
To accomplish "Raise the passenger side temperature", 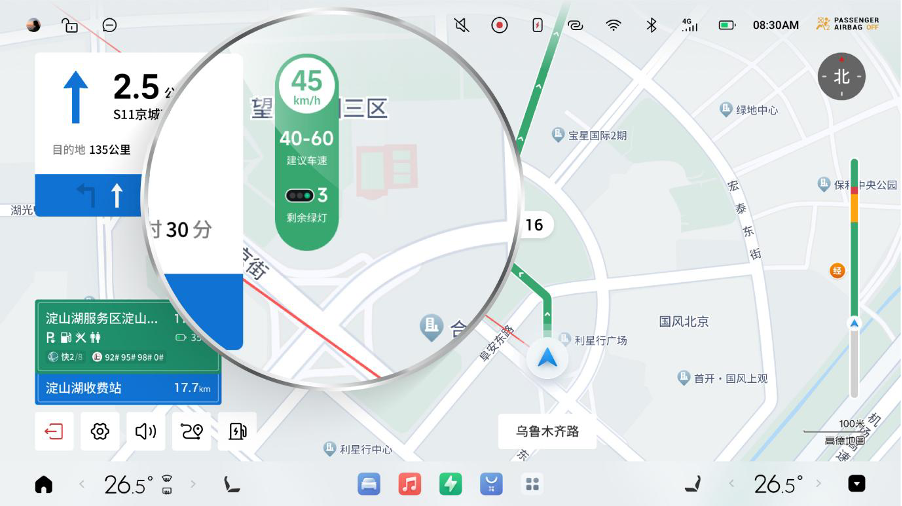I will (x=816, y=485).
